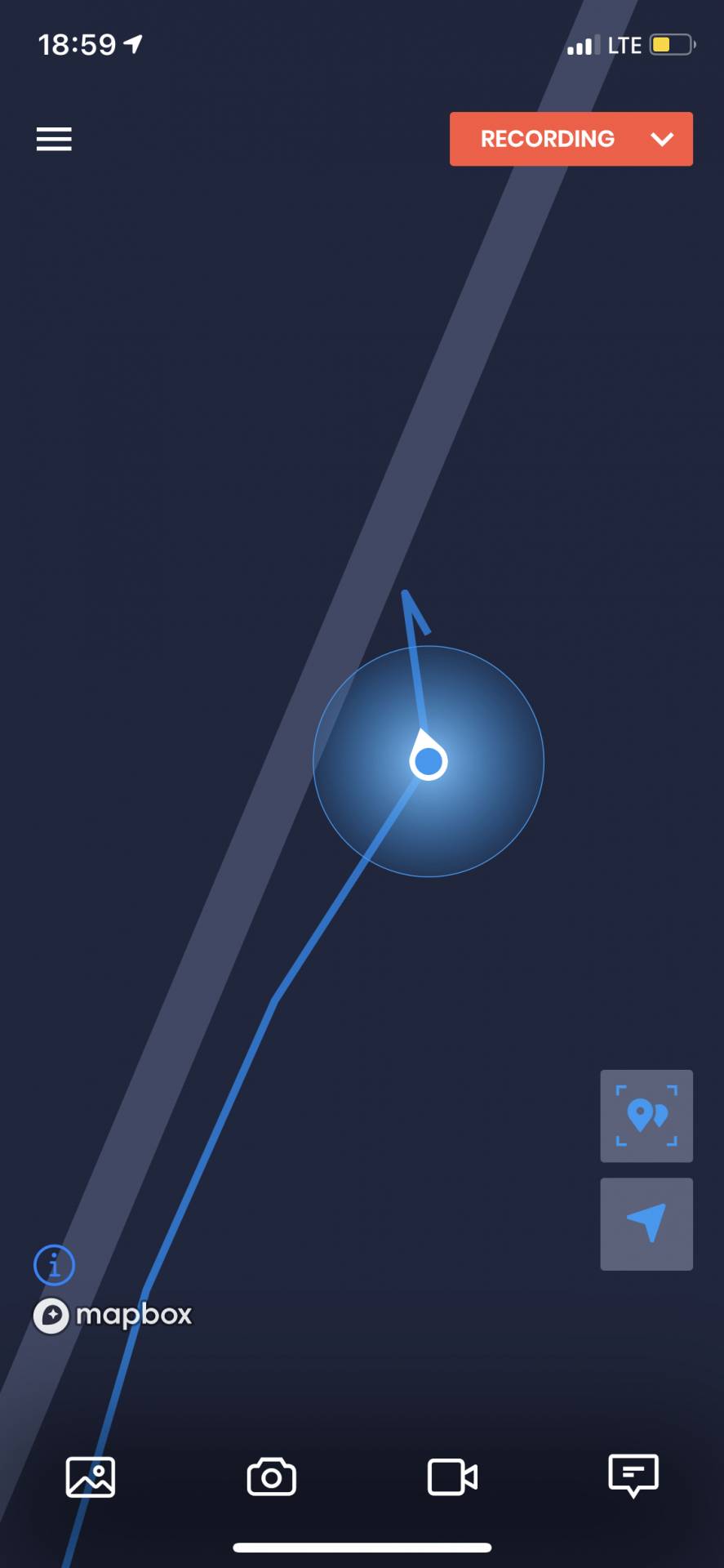This screenshot has height=1568, width=724.
Task: Record a video clip
Action: [452, 1477]
